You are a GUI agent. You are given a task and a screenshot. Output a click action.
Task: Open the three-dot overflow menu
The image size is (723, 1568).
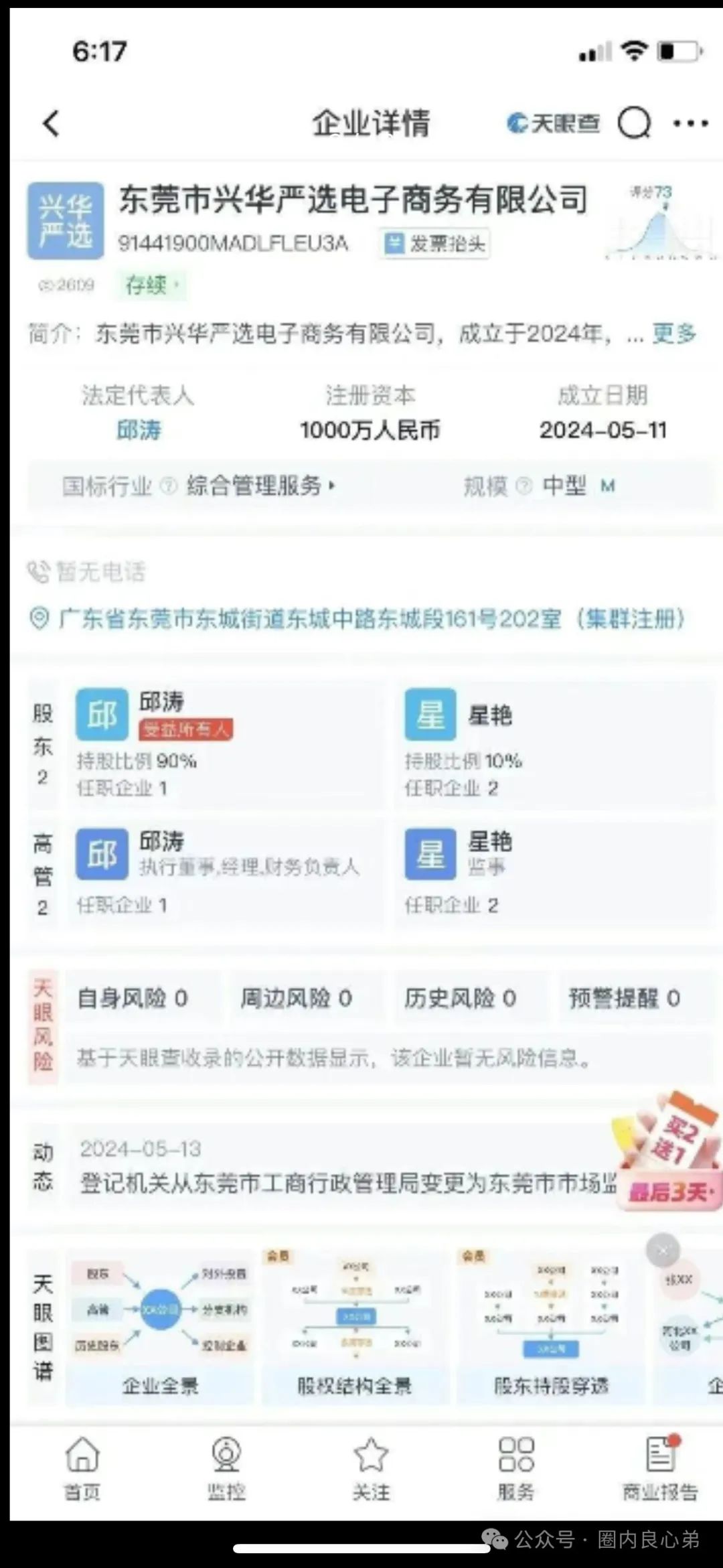[x=690, y=123]
